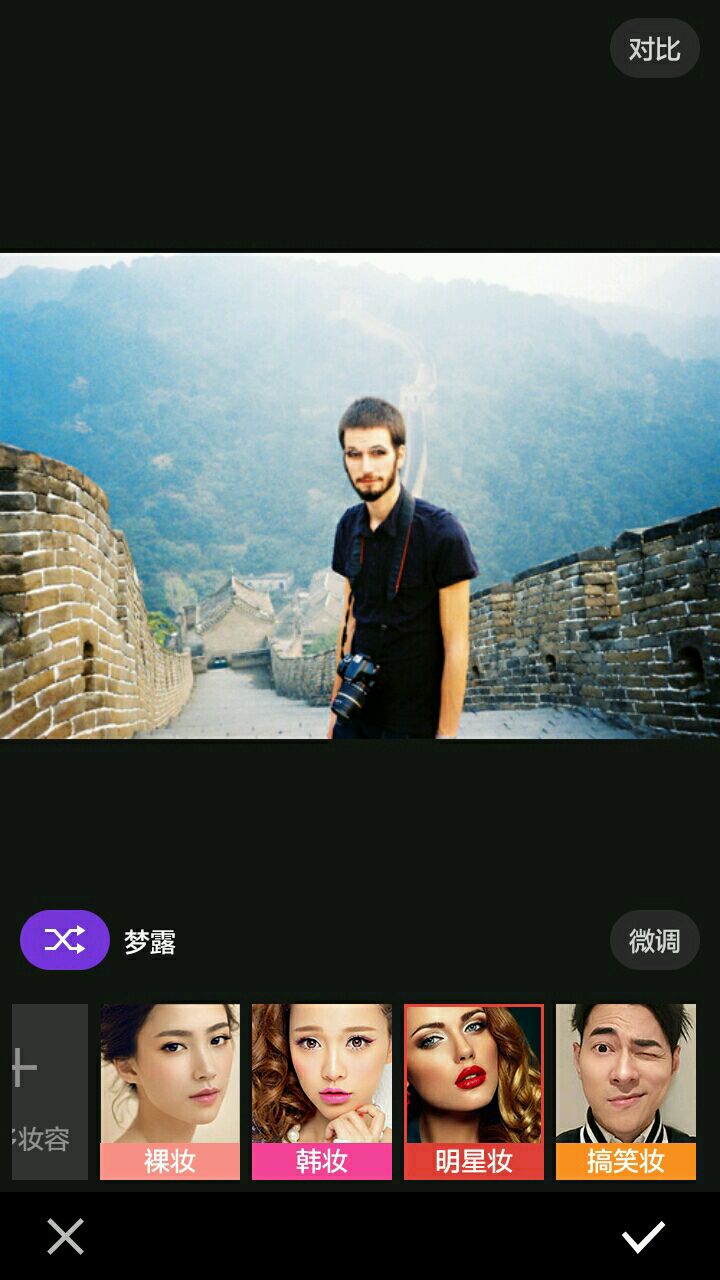Cancel editing with the X icon

[66, 1237]
